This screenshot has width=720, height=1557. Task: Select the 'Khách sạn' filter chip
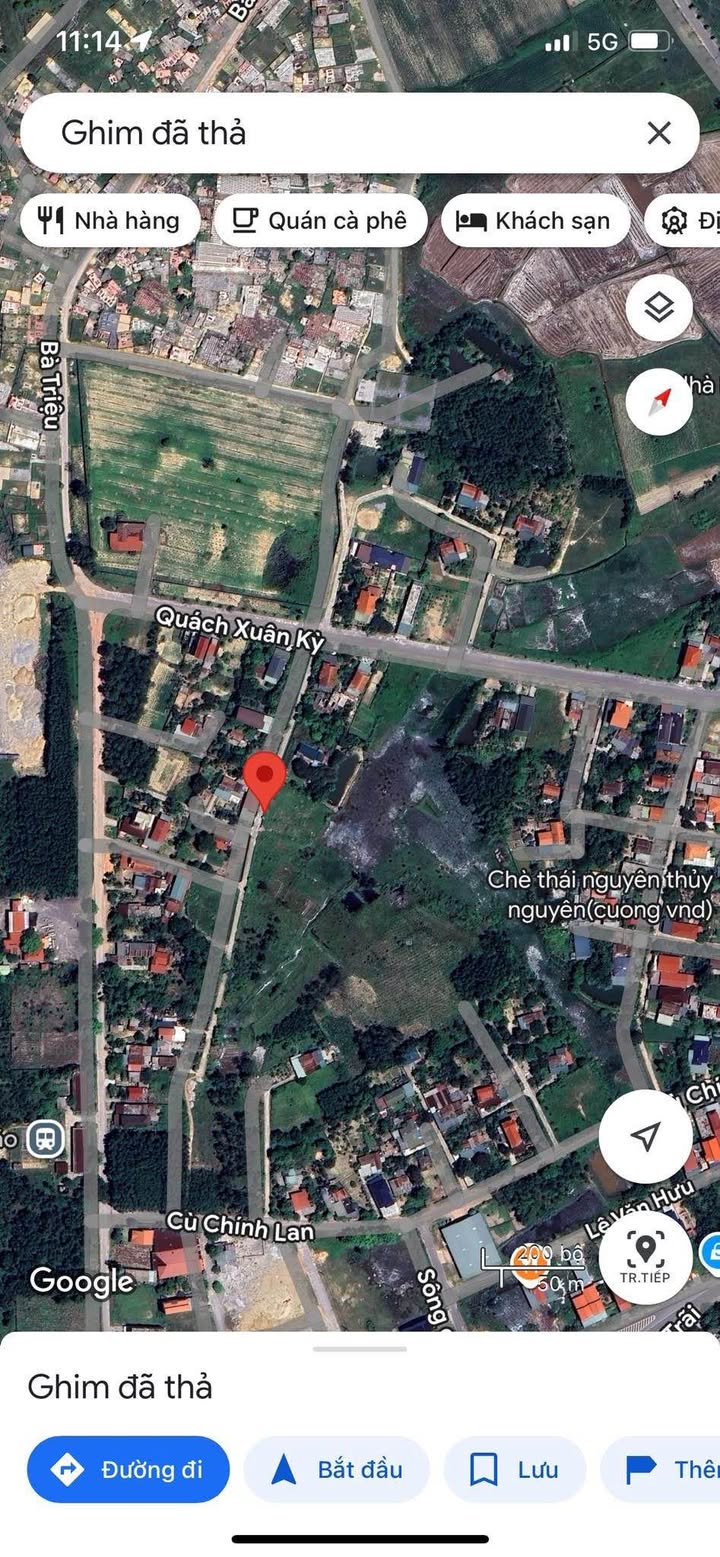pos(535,221)
